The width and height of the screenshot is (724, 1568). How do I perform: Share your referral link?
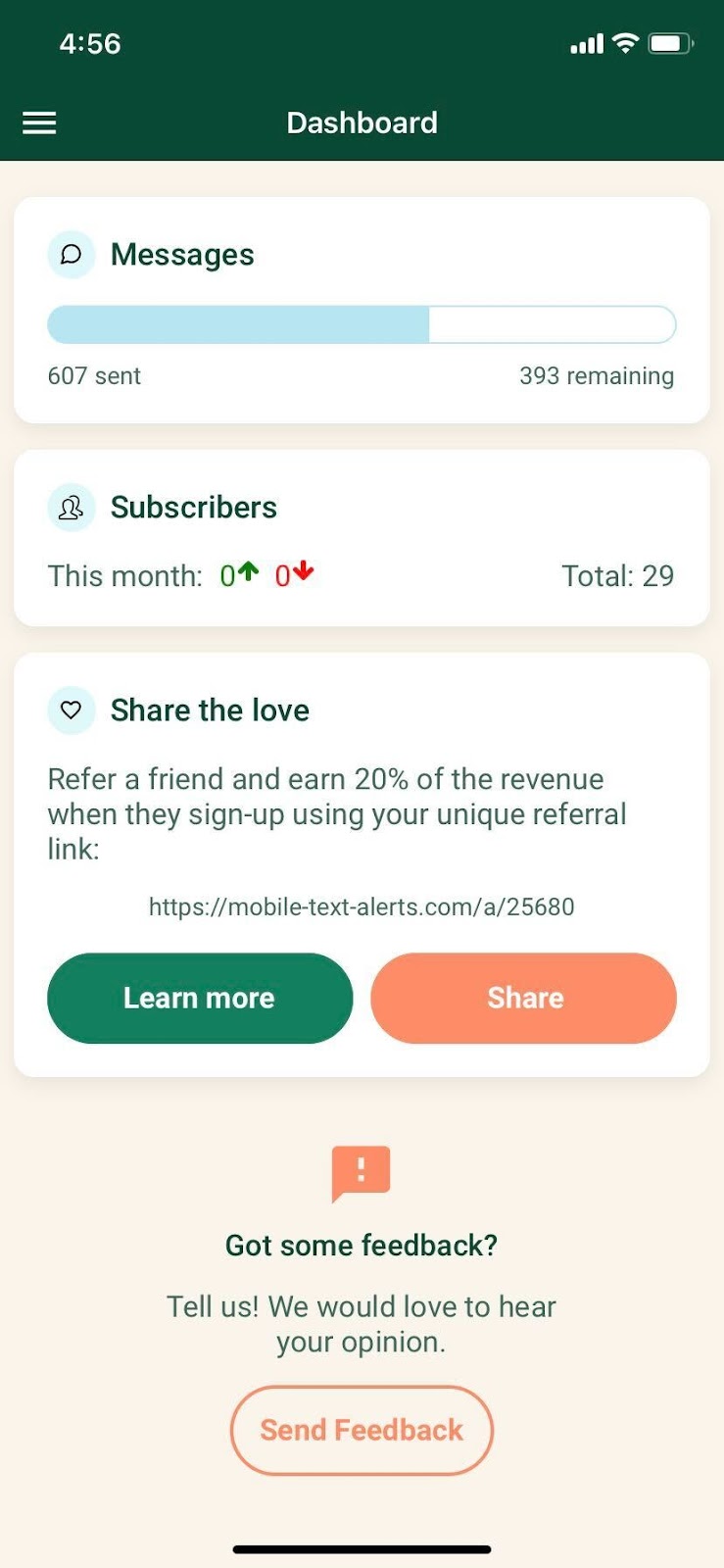(523, 998)
